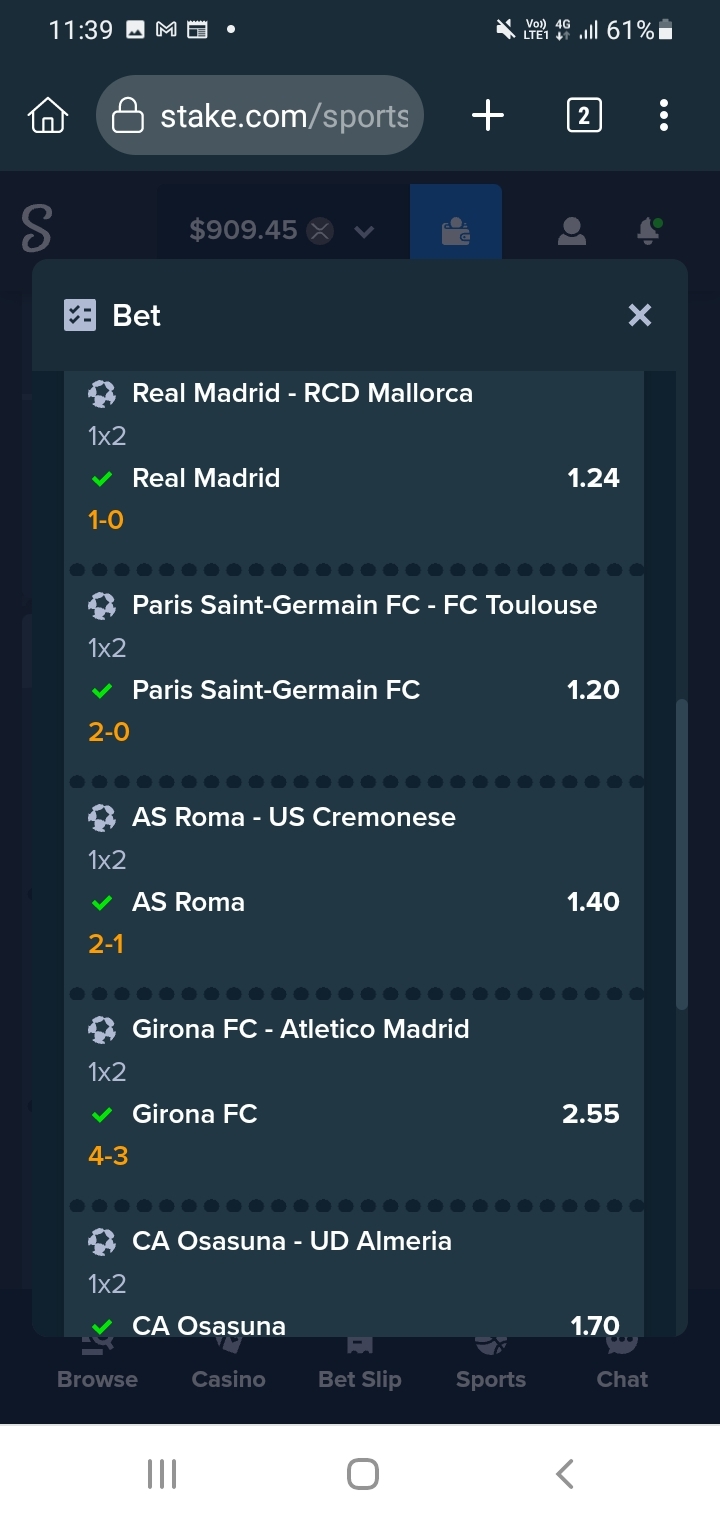Open the recent apps view
720x1520 pixels.
click(x=162, y=1473)
